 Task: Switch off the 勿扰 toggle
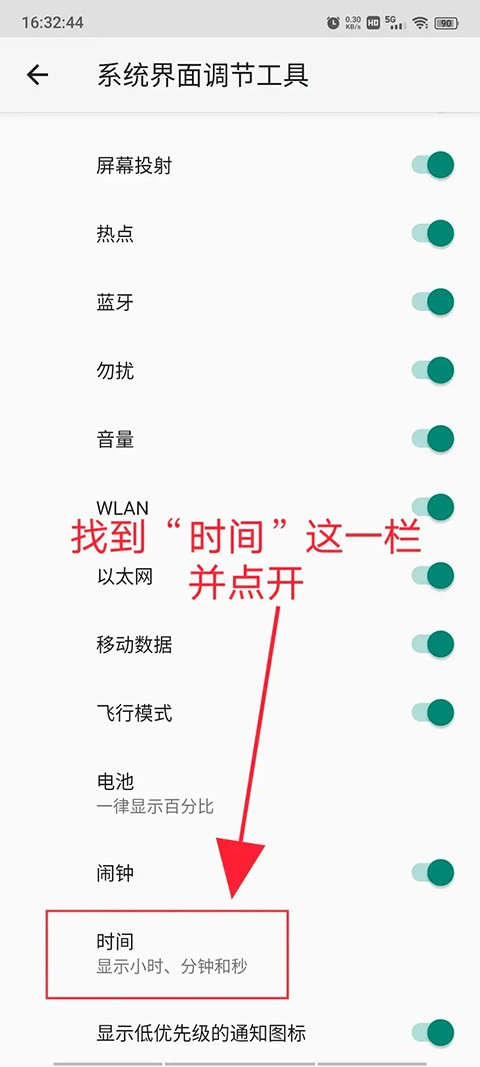coord(433,370)
